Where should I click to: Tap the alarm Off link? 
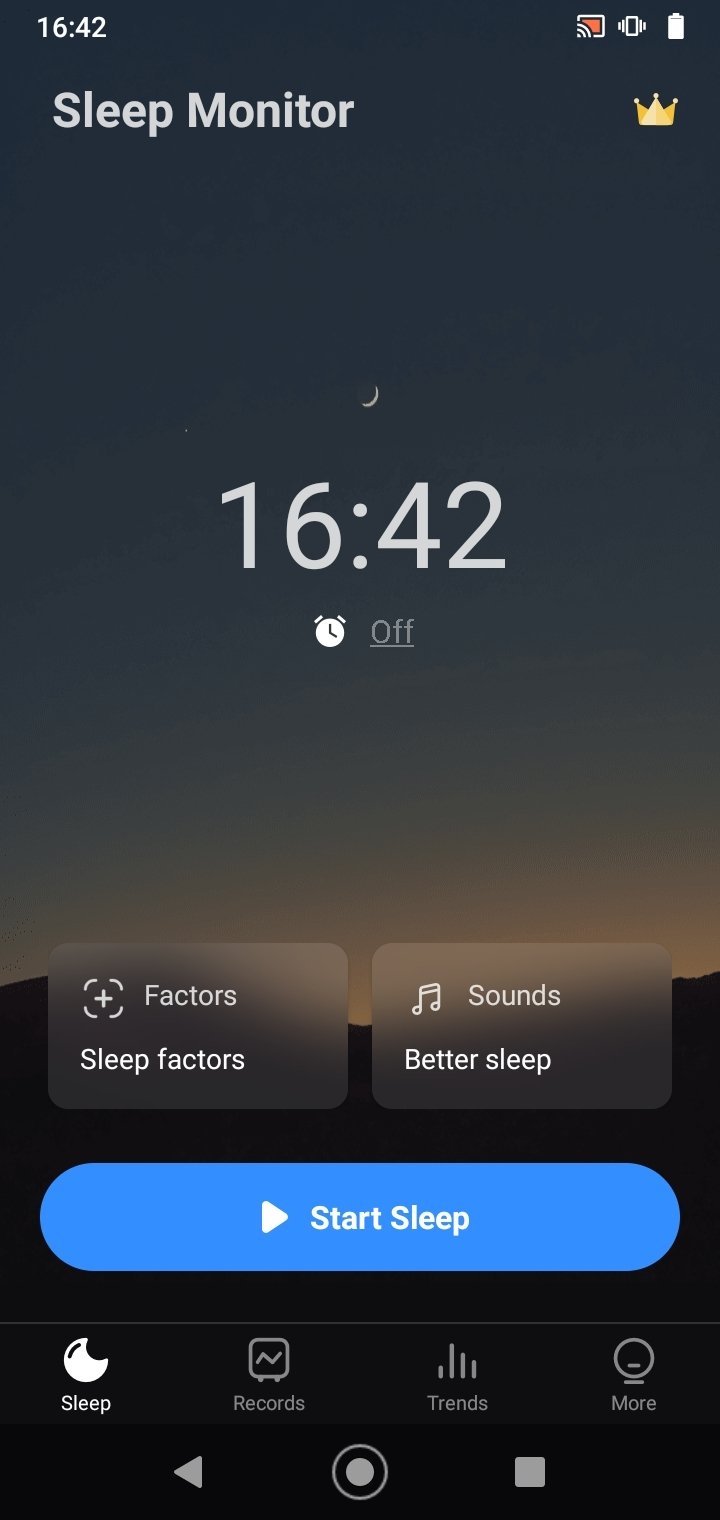[x=392, y=631]
